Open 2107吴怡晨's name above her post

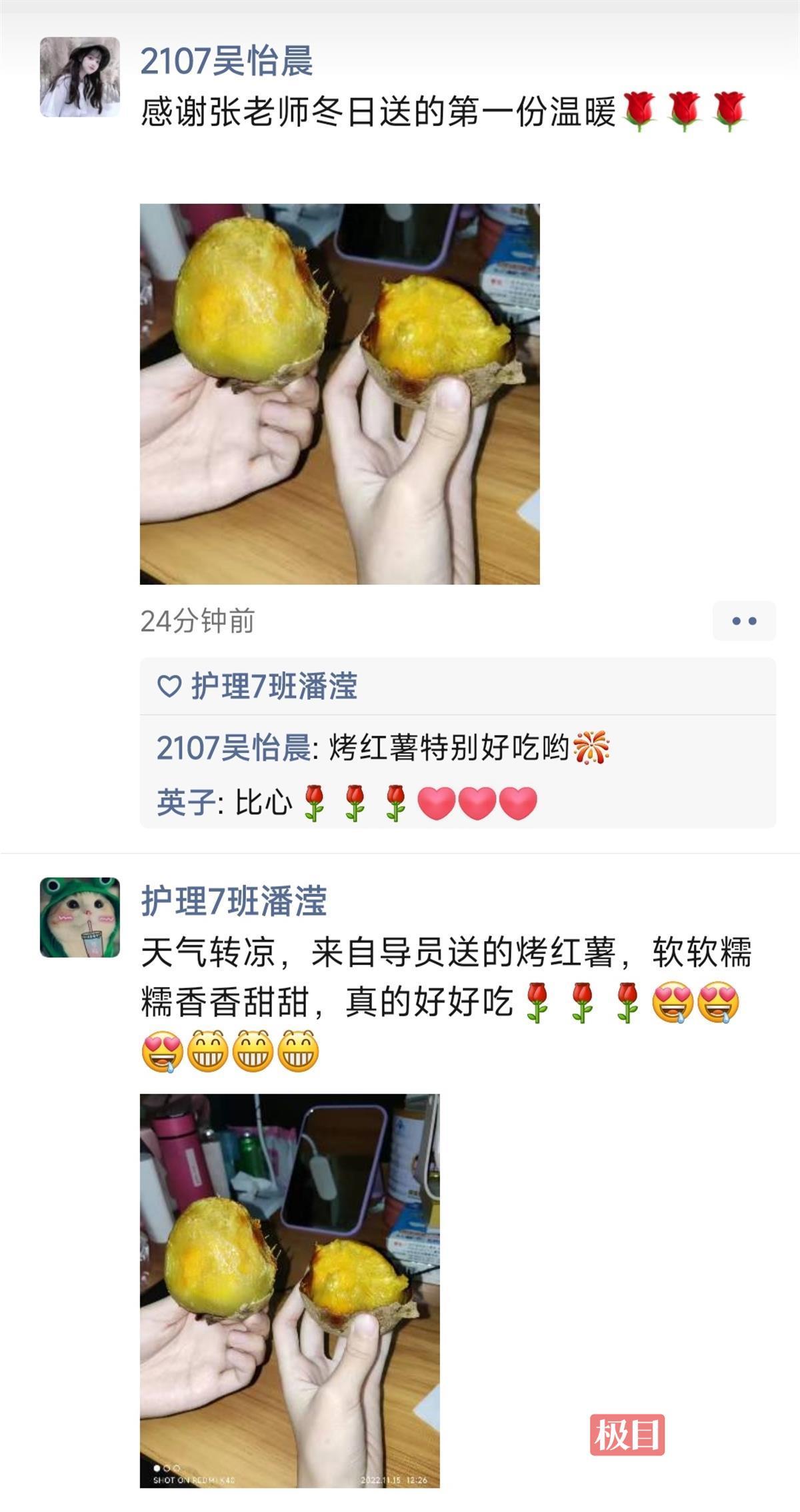(226, 61)
